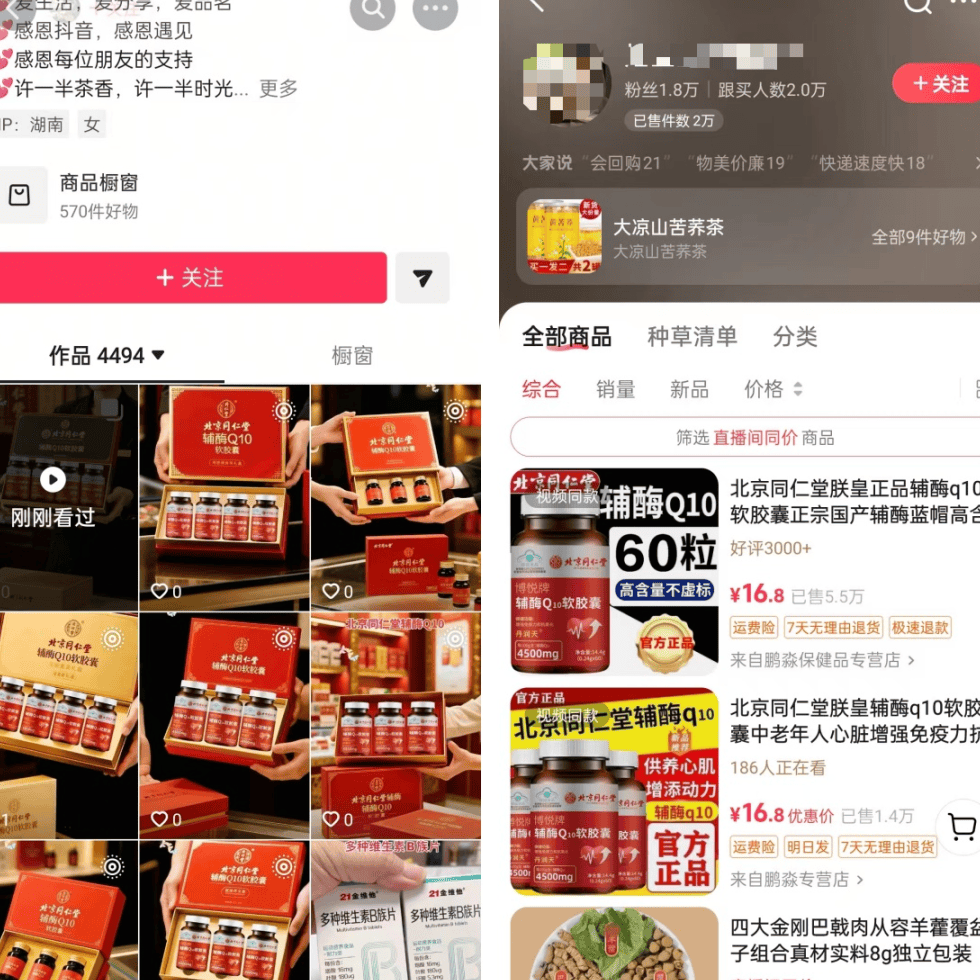Screen dimensions: 980x980
Task: Sort products by 新品
Action: (x=689, y=389)
